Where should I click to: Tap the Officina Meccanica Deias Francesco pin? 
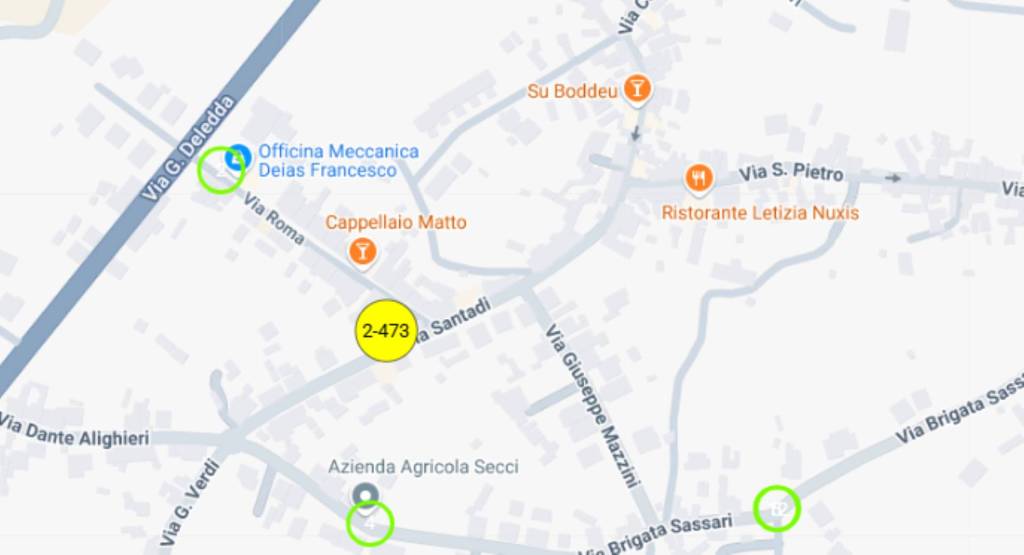[x=238, y=156]
